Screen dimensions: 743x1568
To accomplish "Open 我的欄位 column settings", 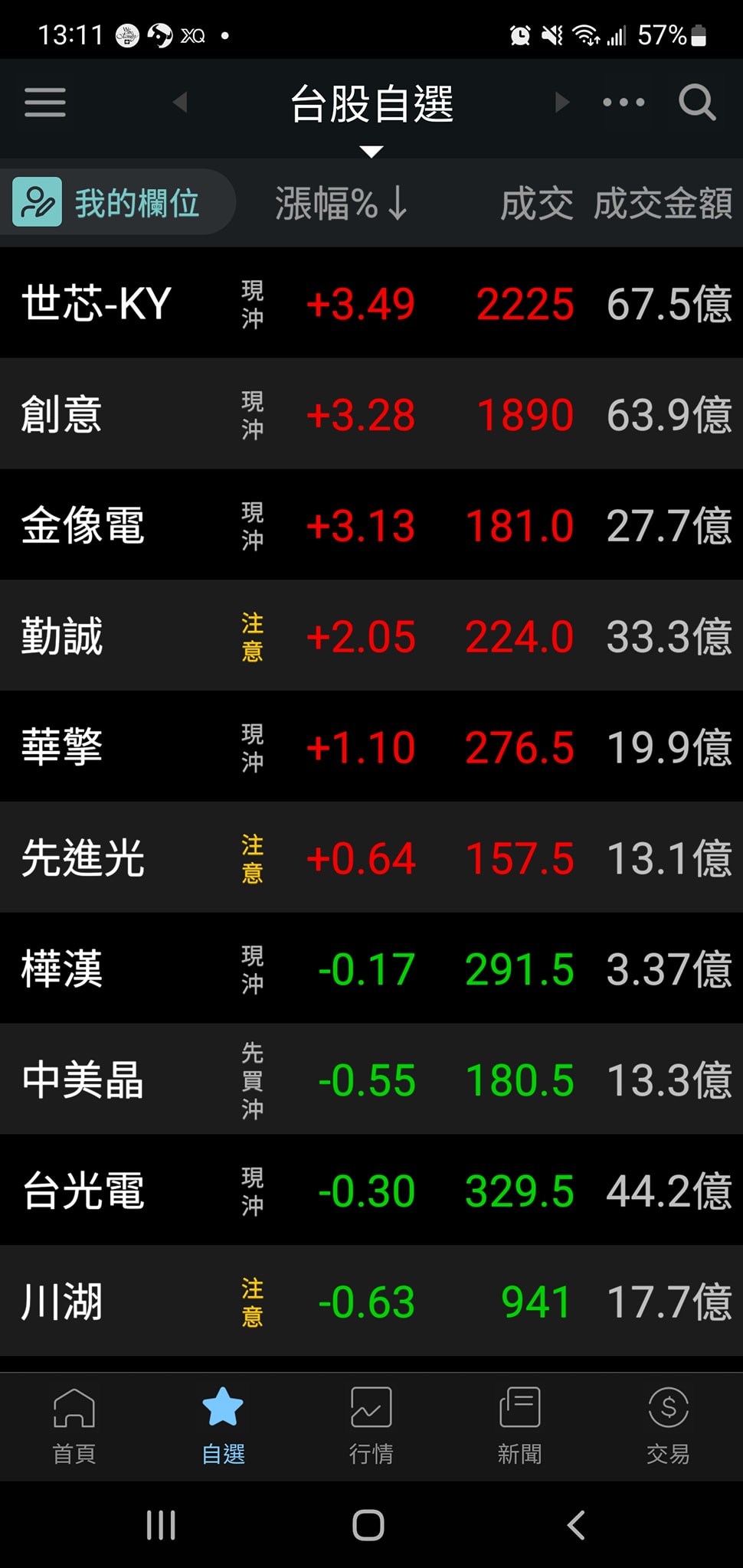I will coord(115,203).
